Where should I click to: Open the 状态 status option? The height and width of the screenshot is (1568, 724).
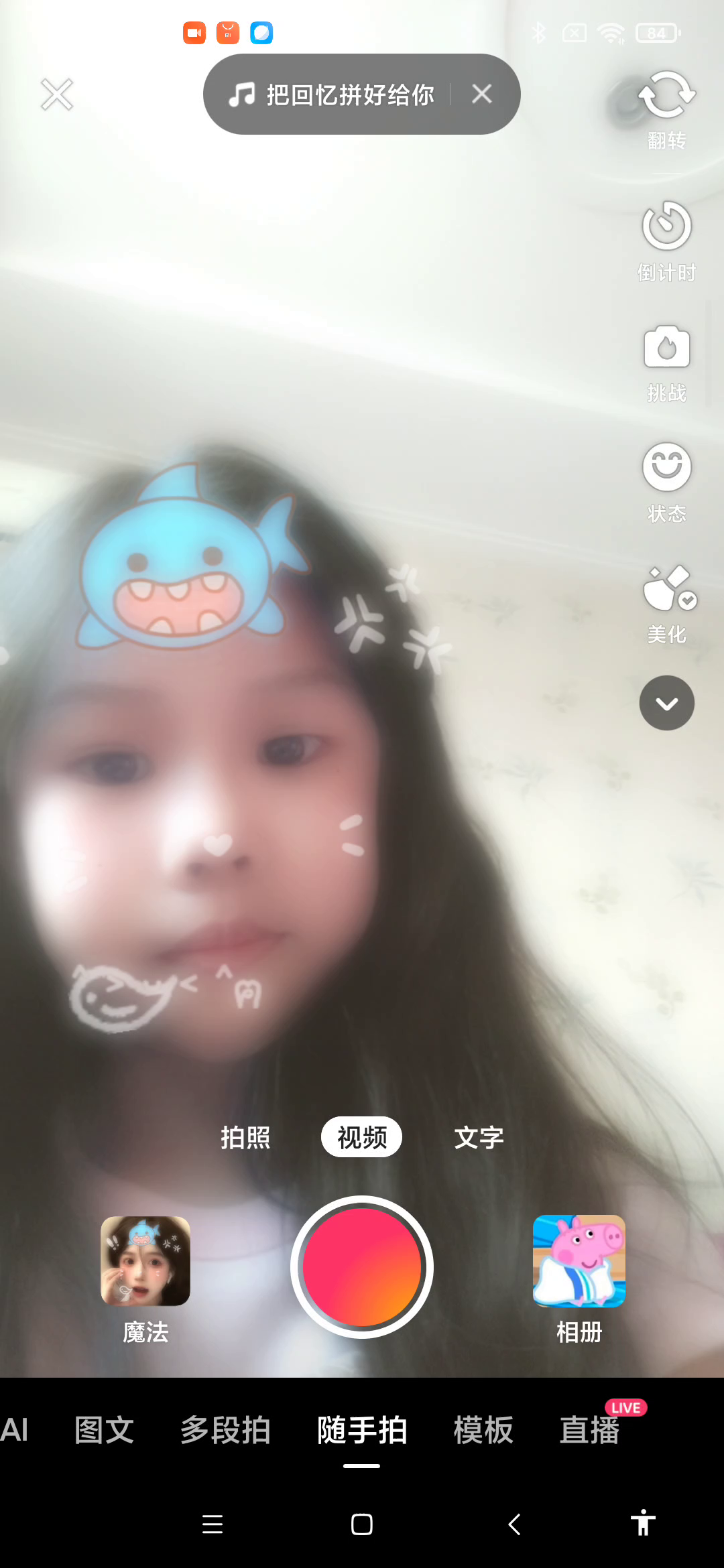pyautogui.click(x=666, y=481)
